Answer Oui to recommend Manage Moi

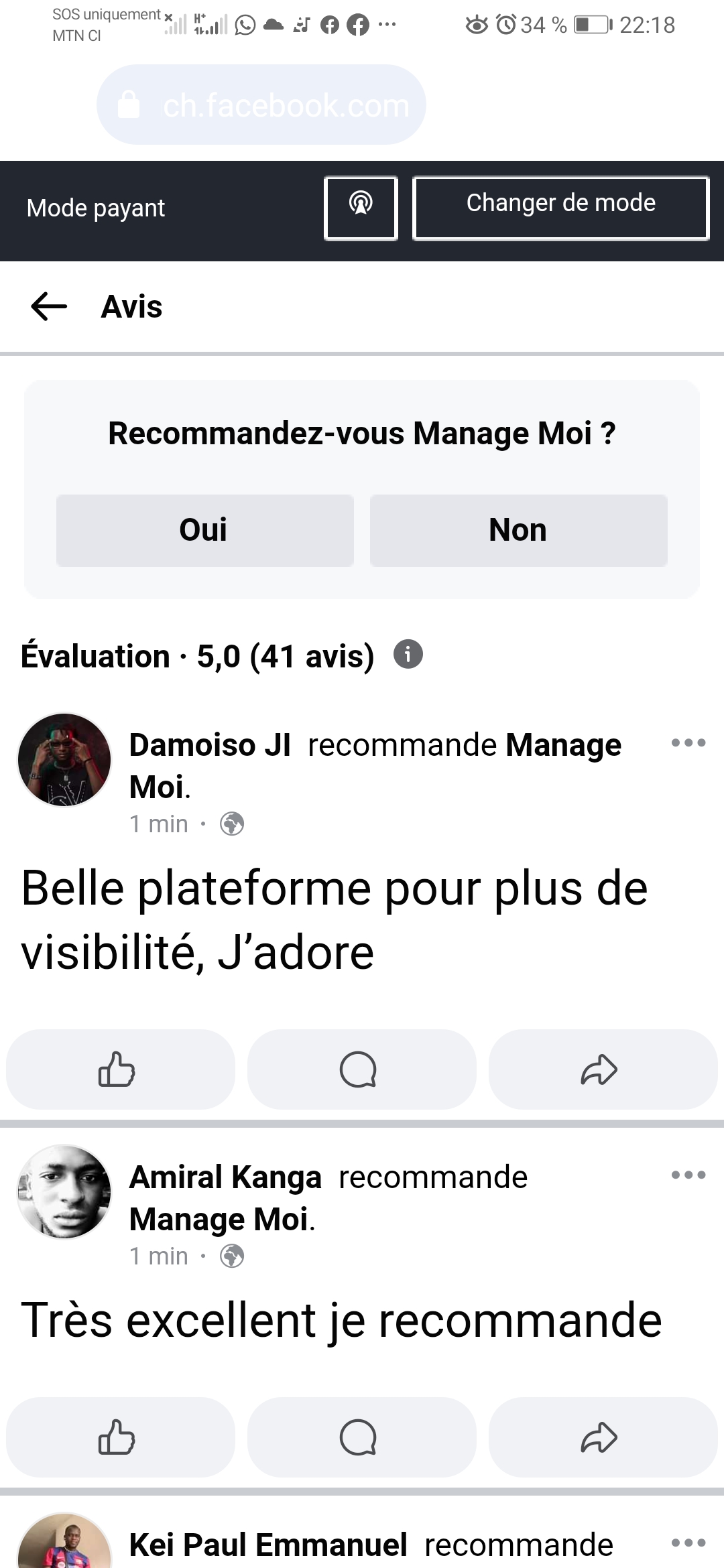pos(204,530)
